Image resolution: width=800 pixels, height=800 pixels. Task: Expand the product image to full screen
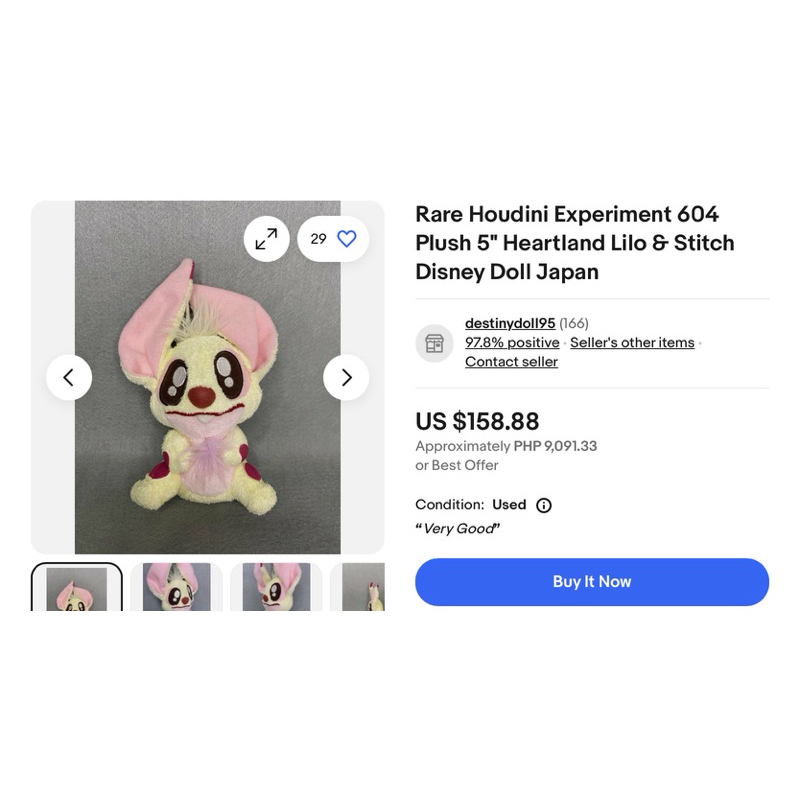pyautogui.click(x=266, y=239)
